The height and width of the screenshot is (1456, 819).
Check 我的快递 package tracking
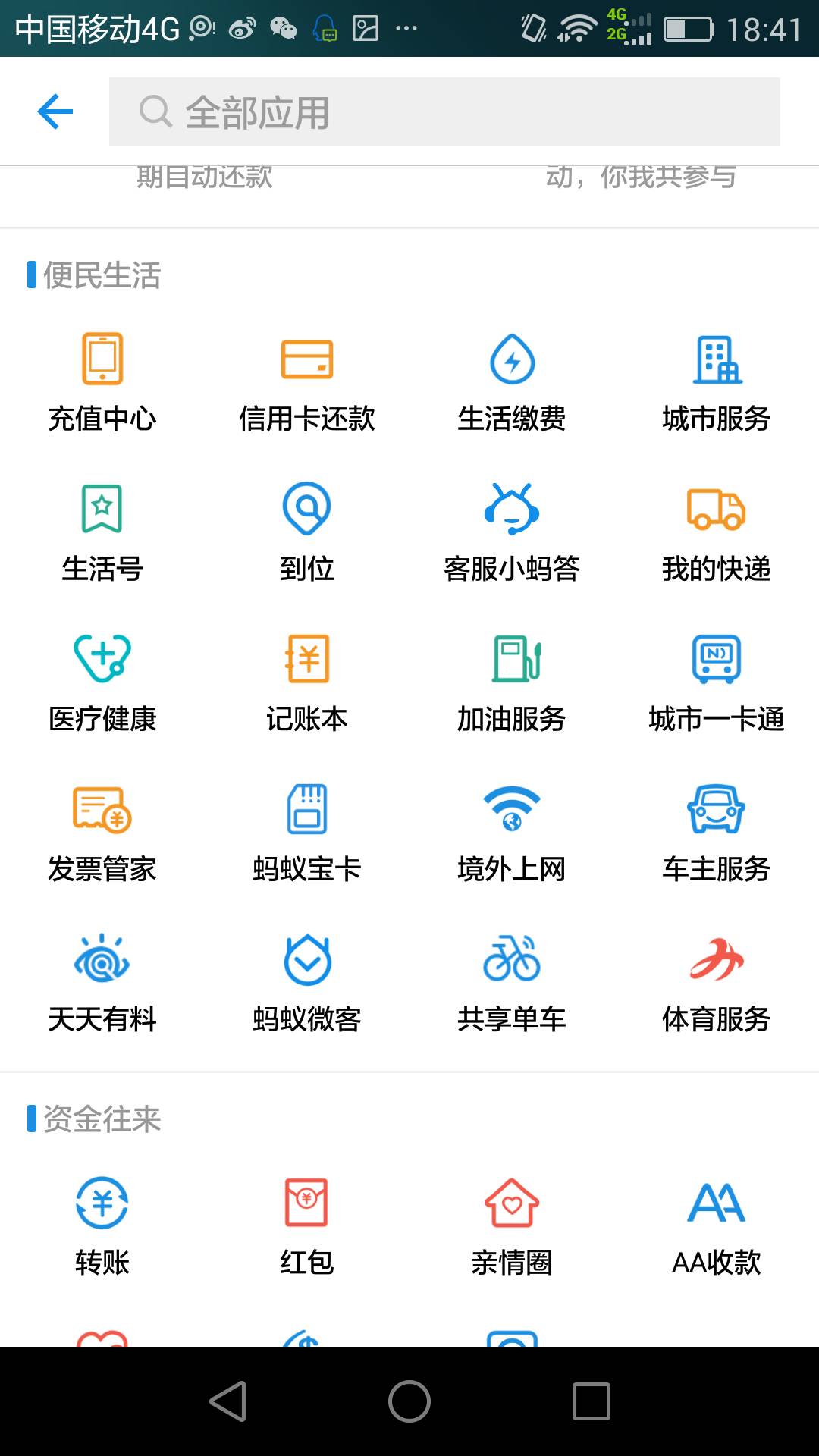click(x=717, y=531)
